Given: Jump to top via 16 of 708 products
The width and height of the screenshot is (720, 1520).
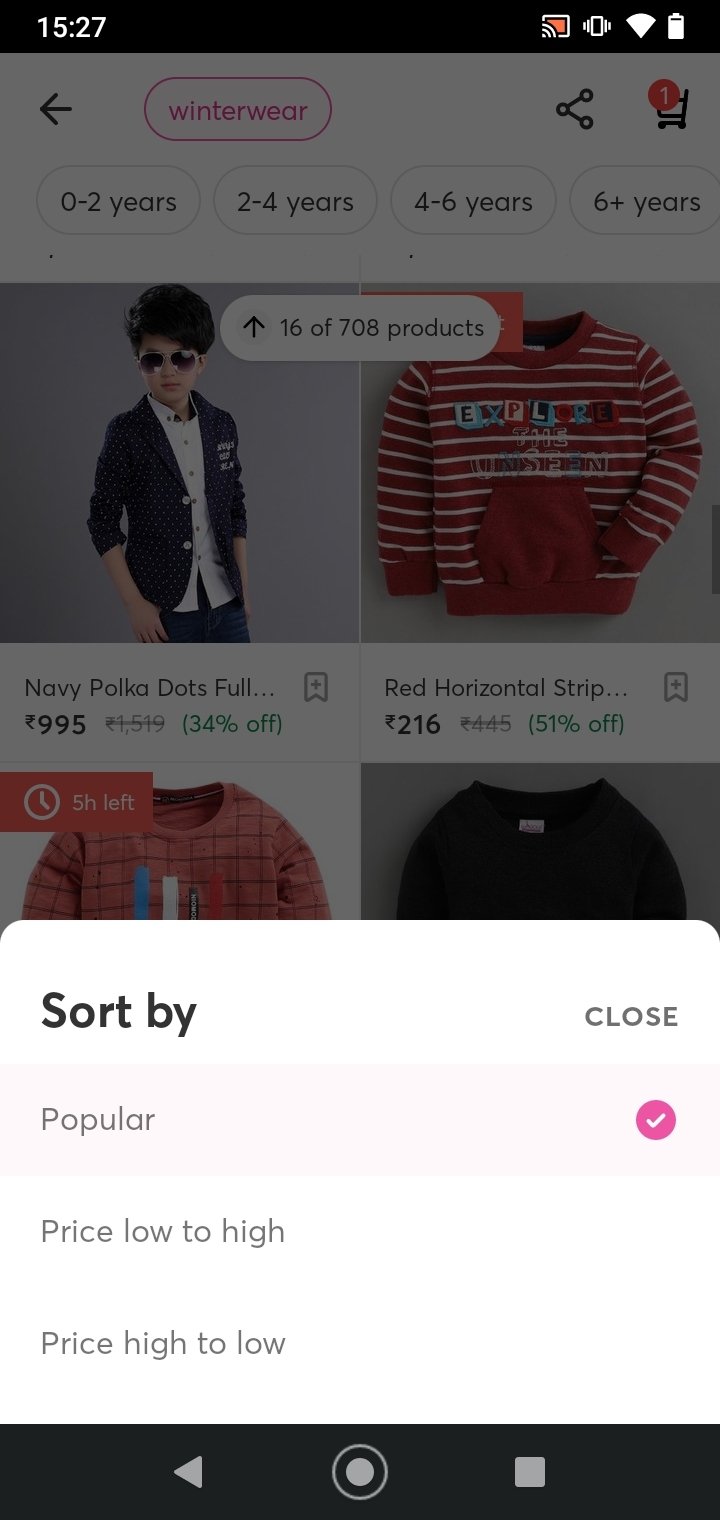Looking at the screenshot, I should click(360, 328).
